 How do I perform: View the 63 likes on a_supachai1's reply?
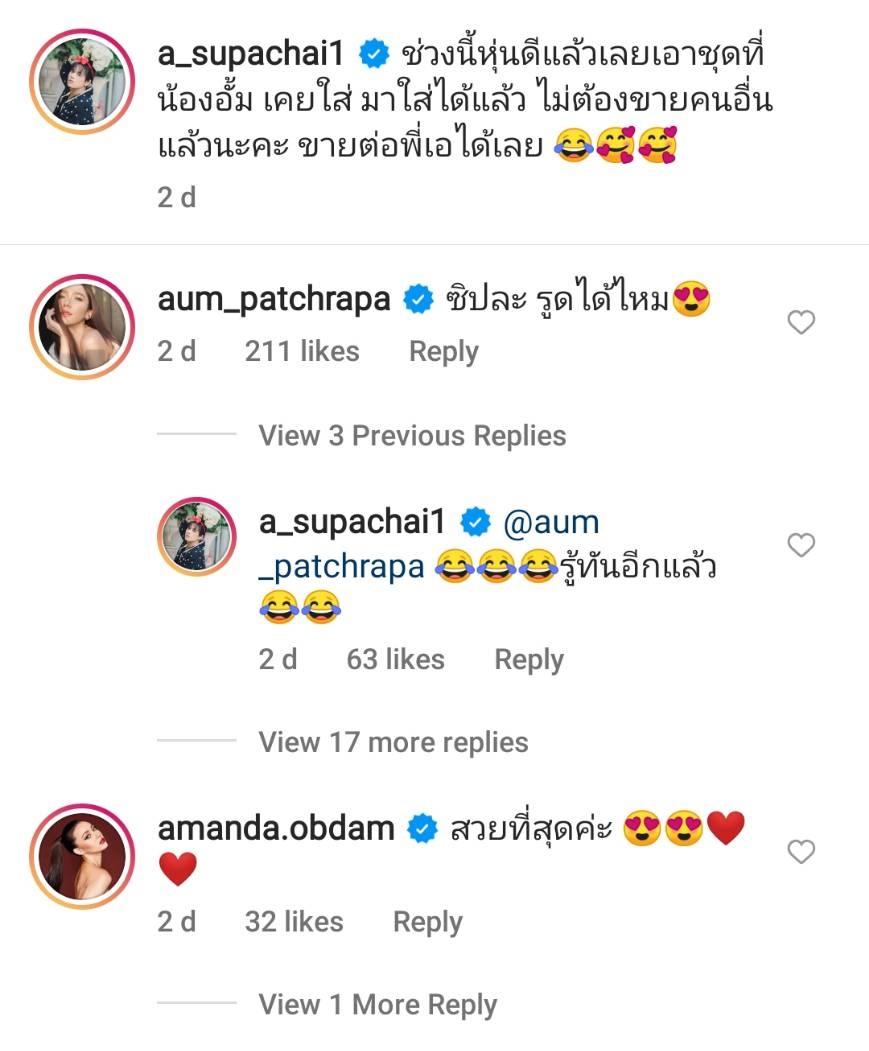coord(395,660)
